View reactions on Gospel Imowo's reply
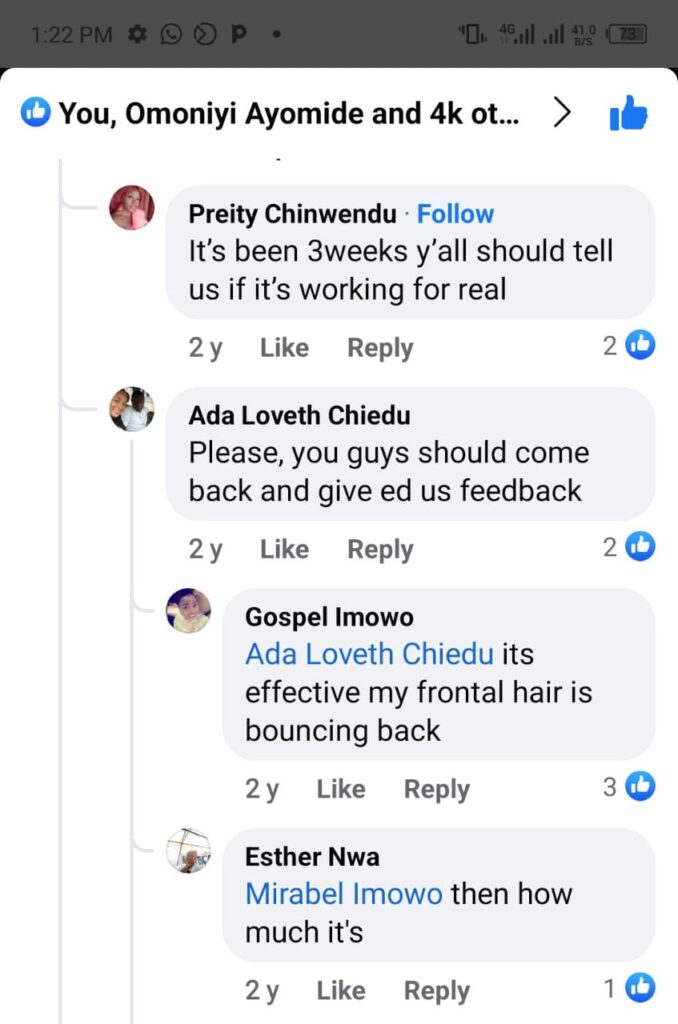 [629, 787]
